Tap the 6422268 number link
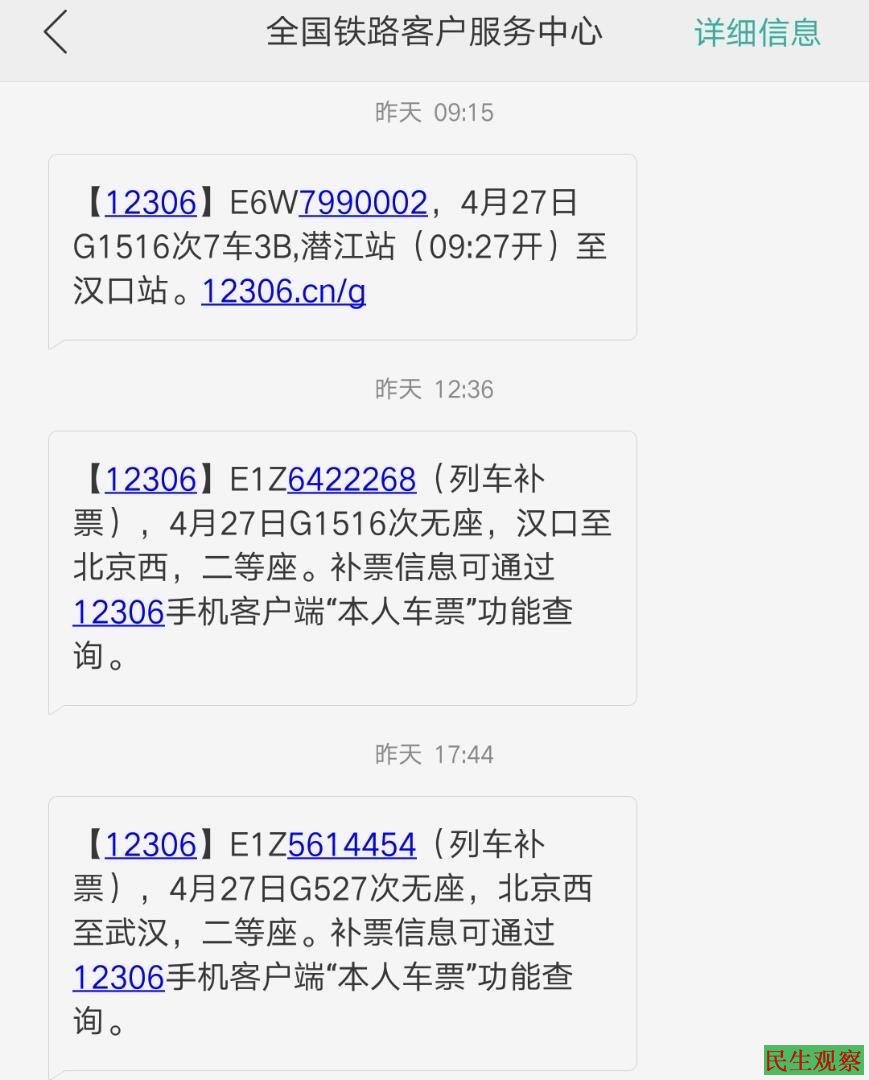Screen dimensions: 869x1080 point(351,480)
